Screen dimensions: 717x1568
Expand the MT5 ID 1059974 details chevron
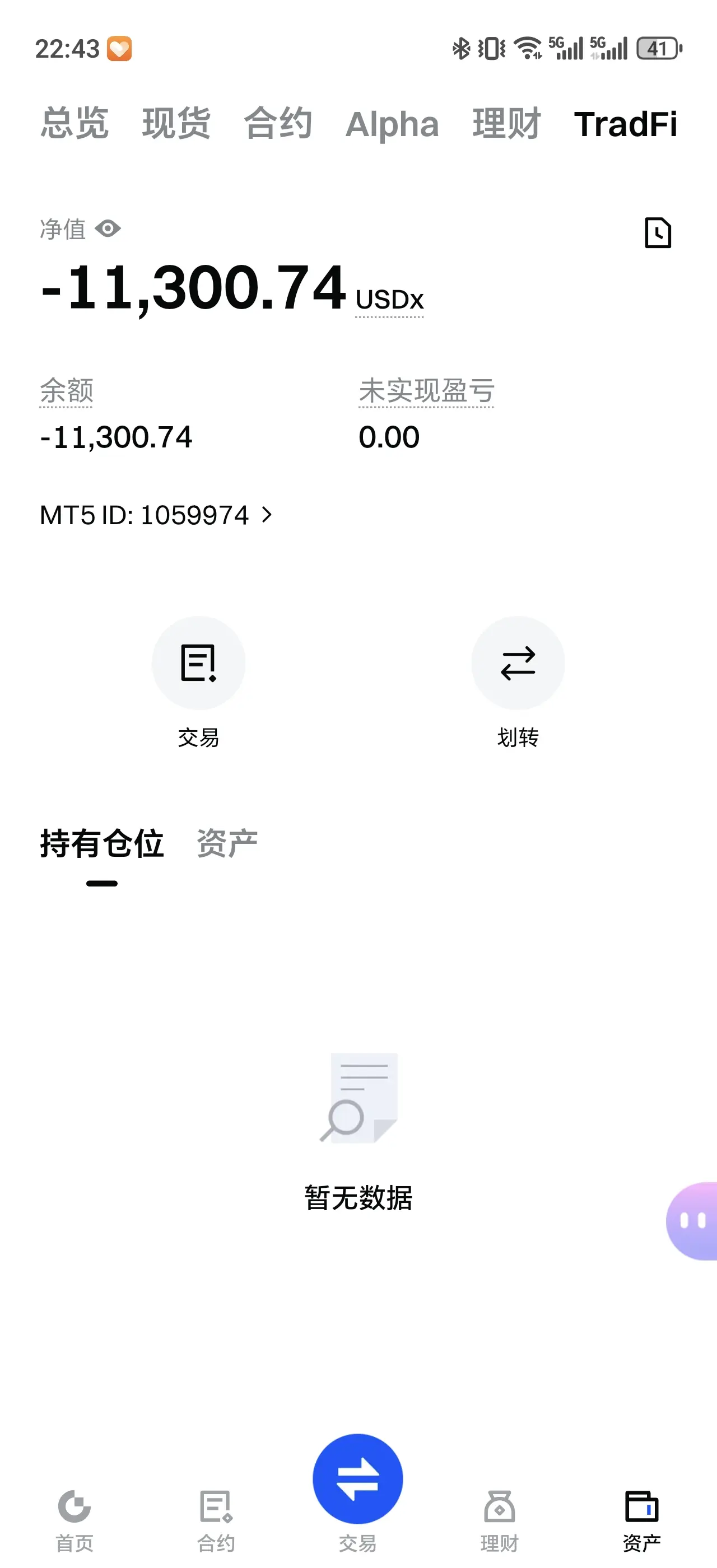click(x=268, y=516)
